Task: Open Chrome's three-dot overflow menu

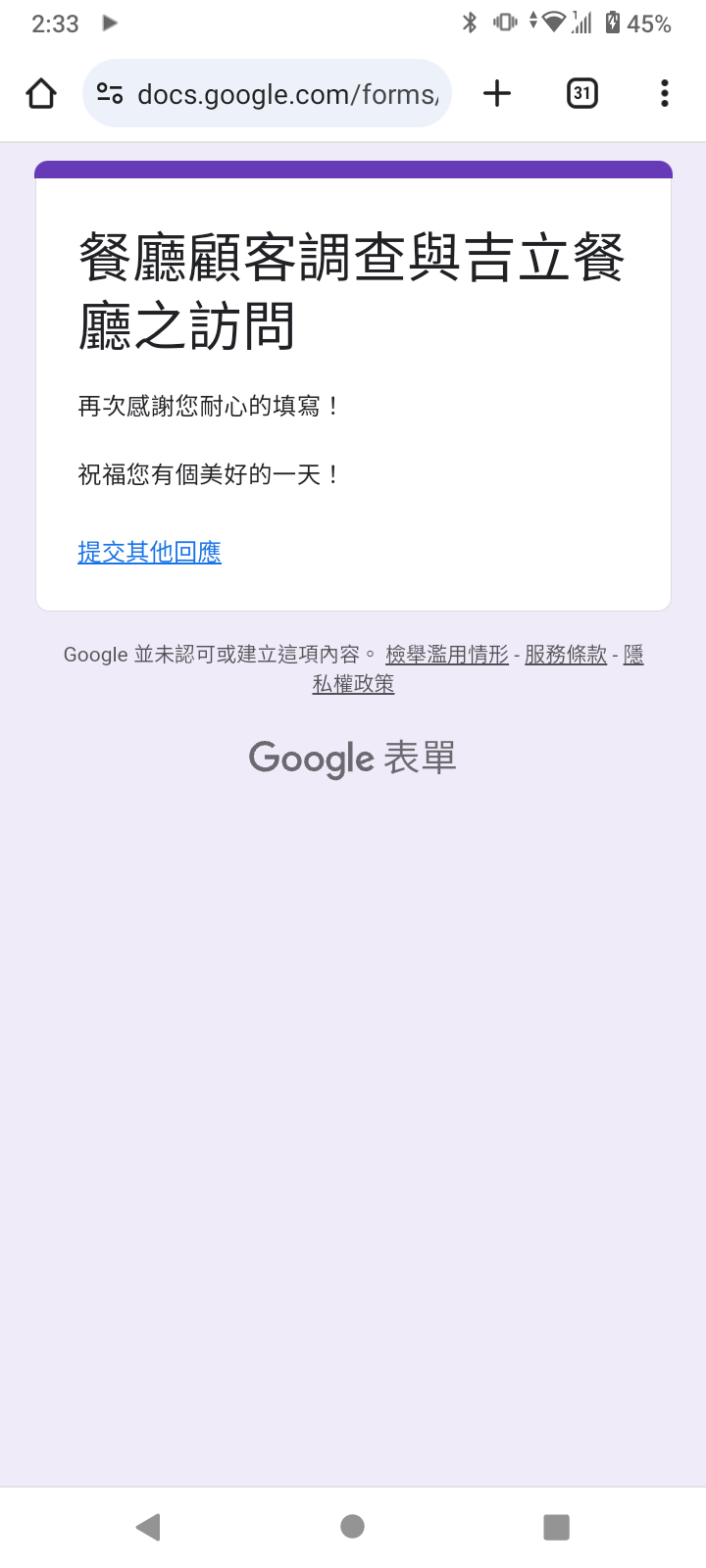Action: tap(665, 94)
